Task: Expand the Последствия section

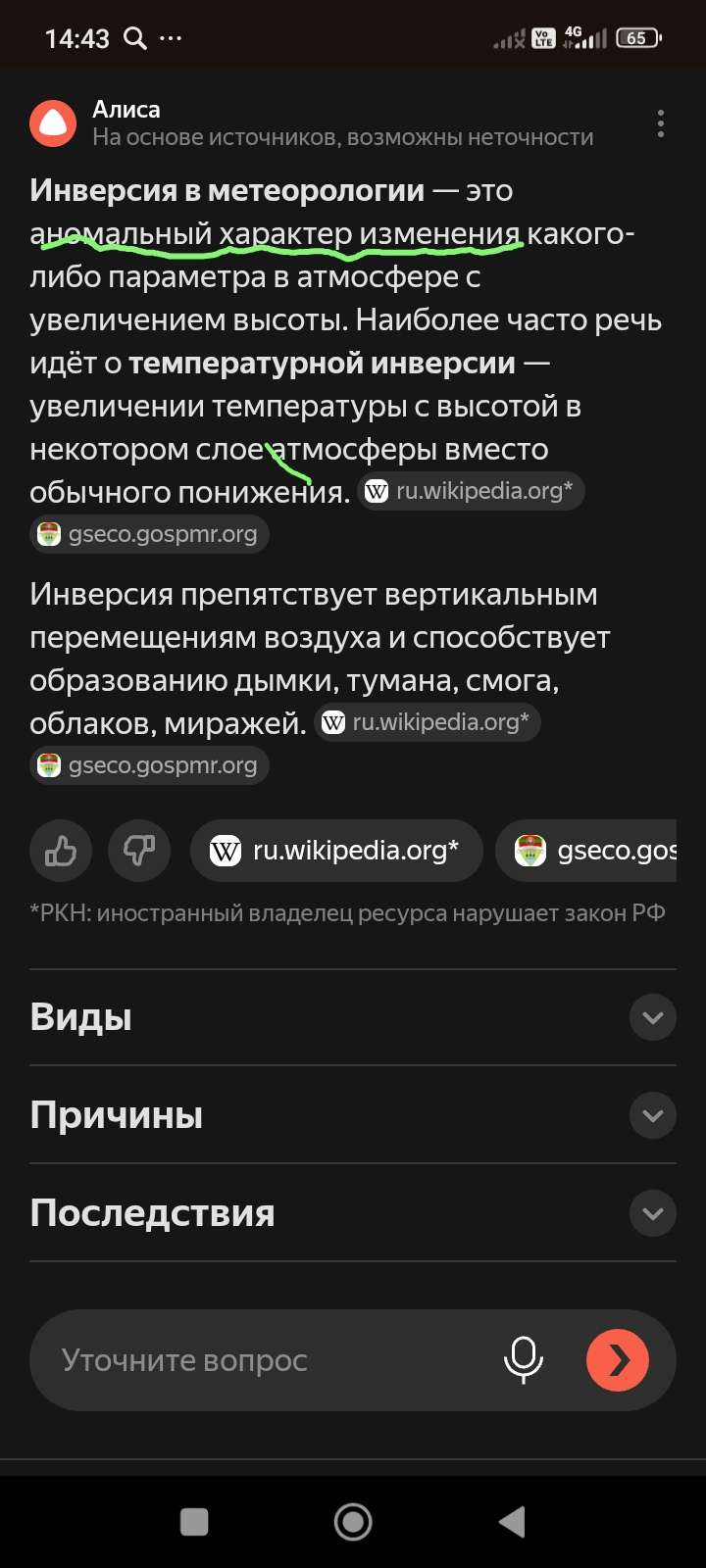Action: [x=652, y=1213]
